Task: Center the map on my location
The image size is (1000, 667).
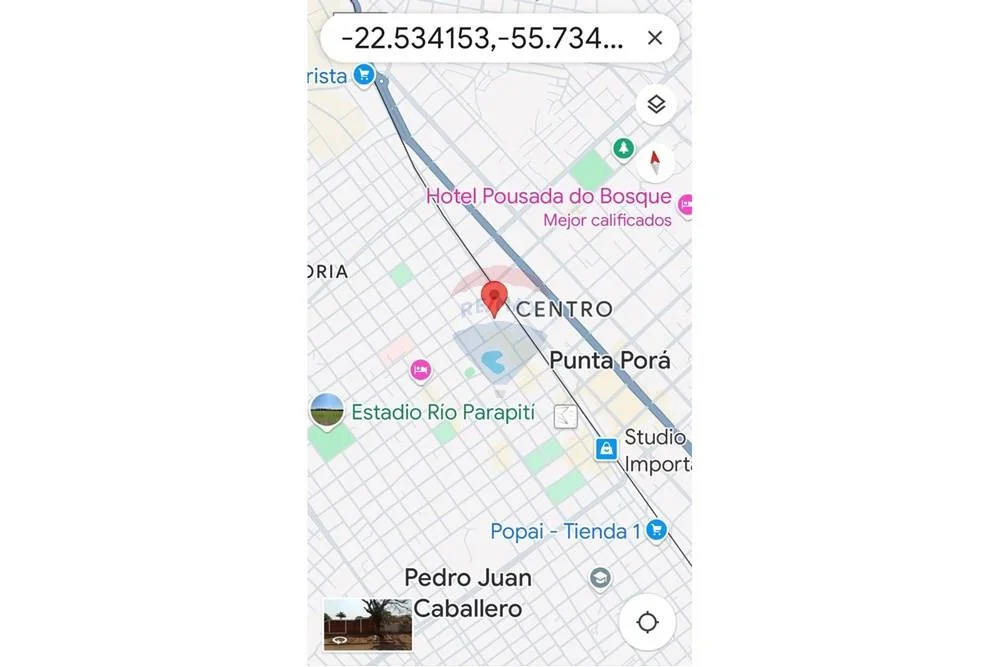Action: [647, 623]
